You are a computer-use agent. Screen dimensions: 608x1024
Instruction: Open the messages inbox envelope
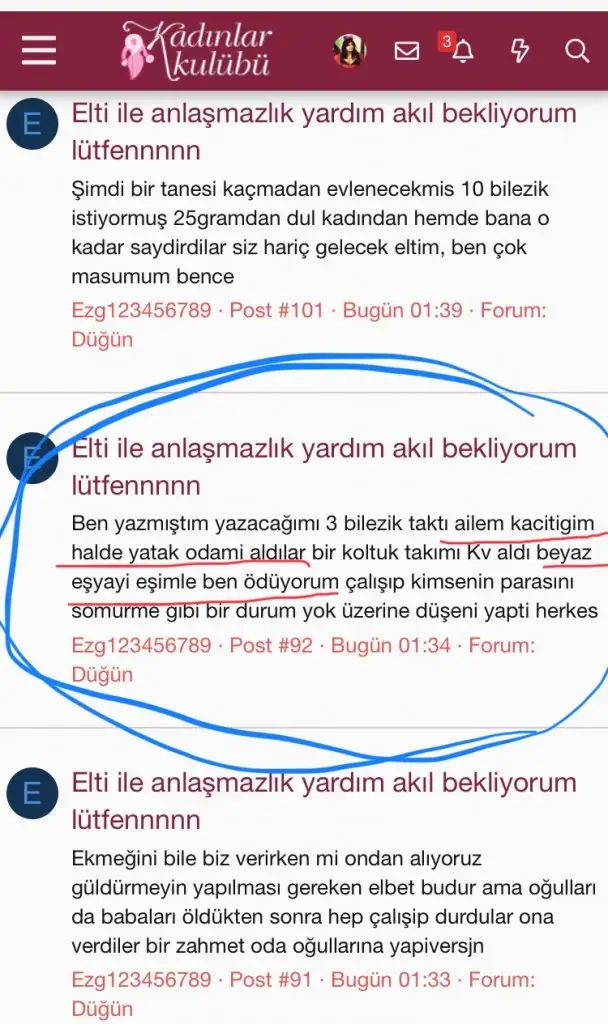406,51
